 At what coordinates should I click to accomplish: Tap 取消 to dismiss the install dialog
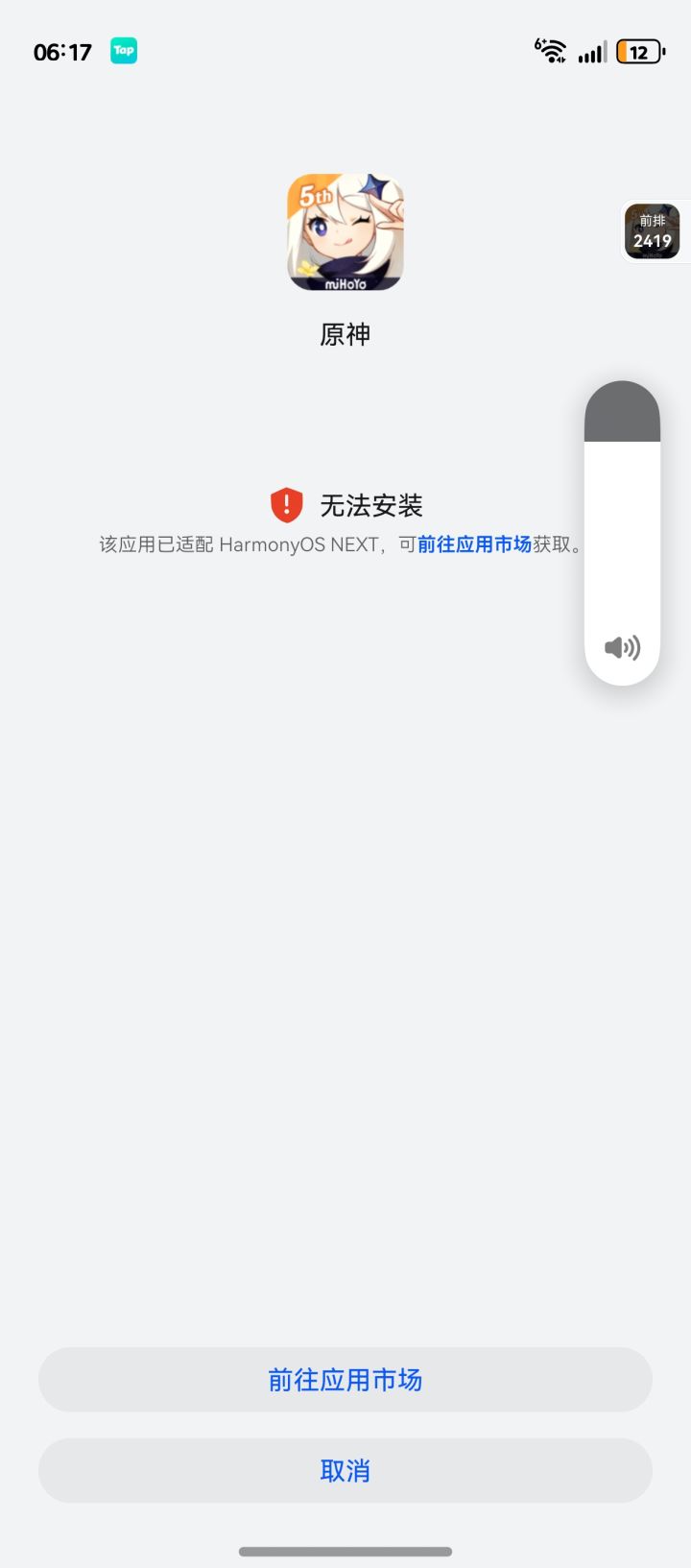point(345,1470)
